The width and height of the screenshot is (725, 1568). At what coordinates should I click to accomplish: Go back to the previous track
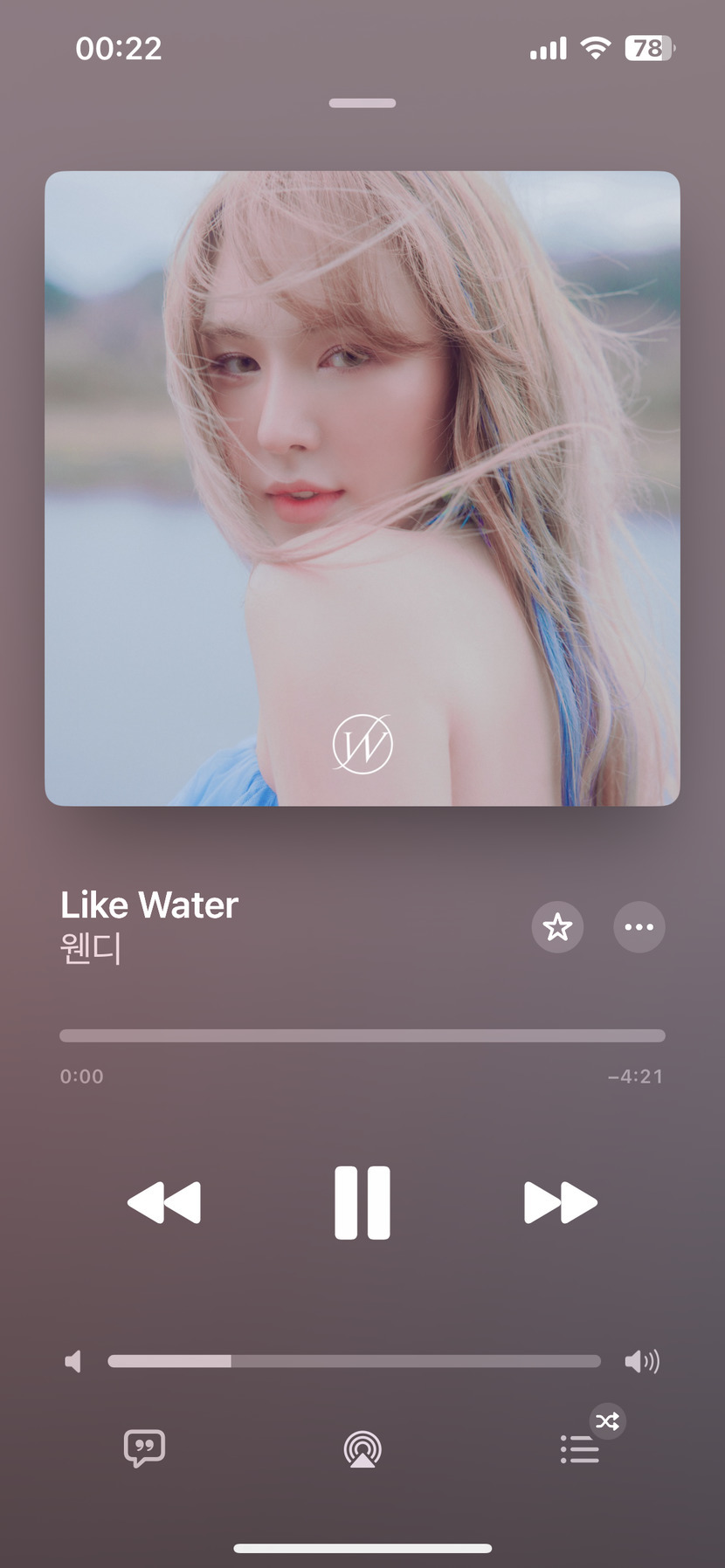pyautogui.click(x=164, y=1202)
